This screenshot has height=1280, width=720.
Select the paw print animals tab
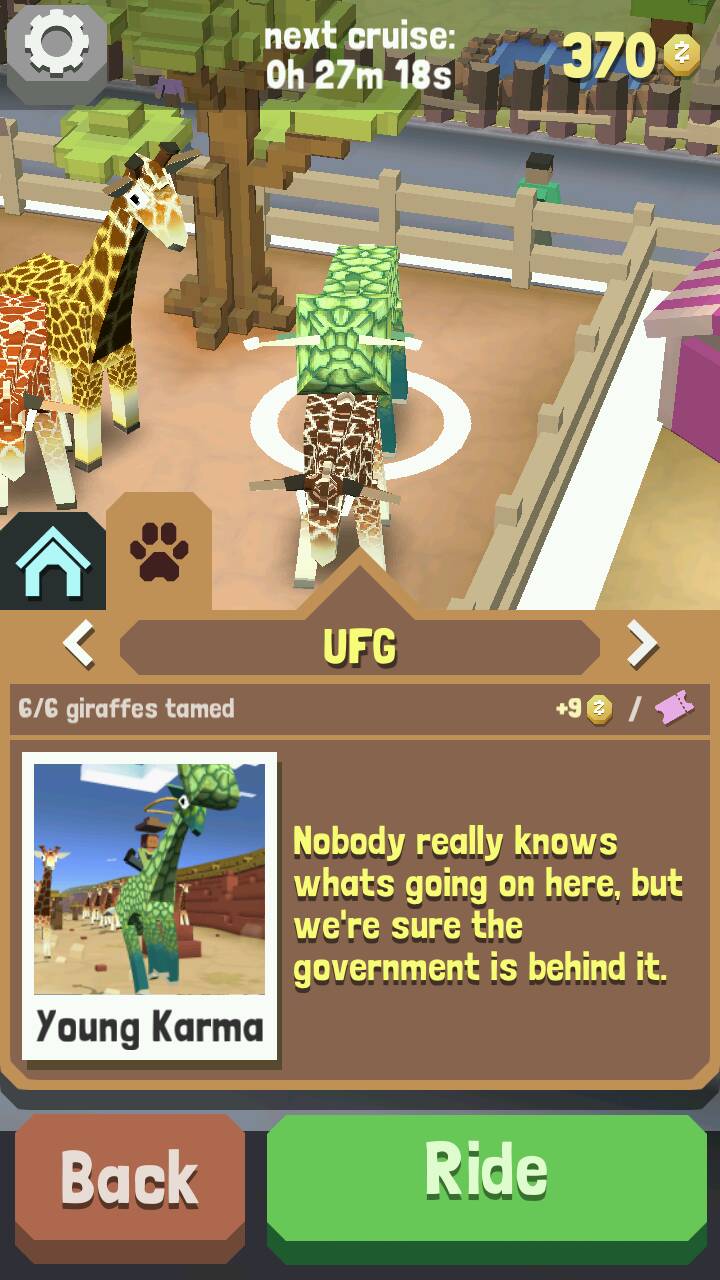[159, 555]
